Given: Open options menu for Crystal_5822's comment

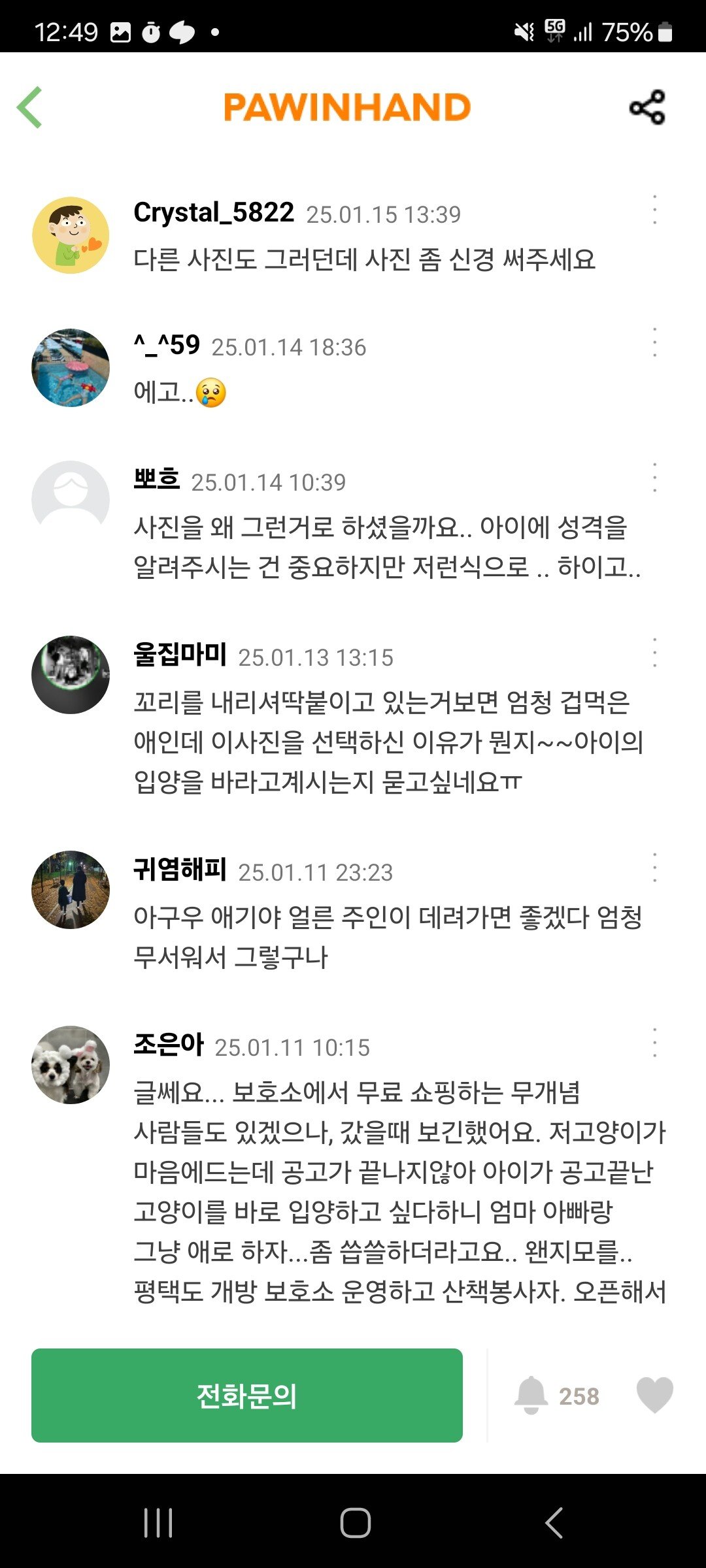Looking at the screenshot, I should (654, 210).
